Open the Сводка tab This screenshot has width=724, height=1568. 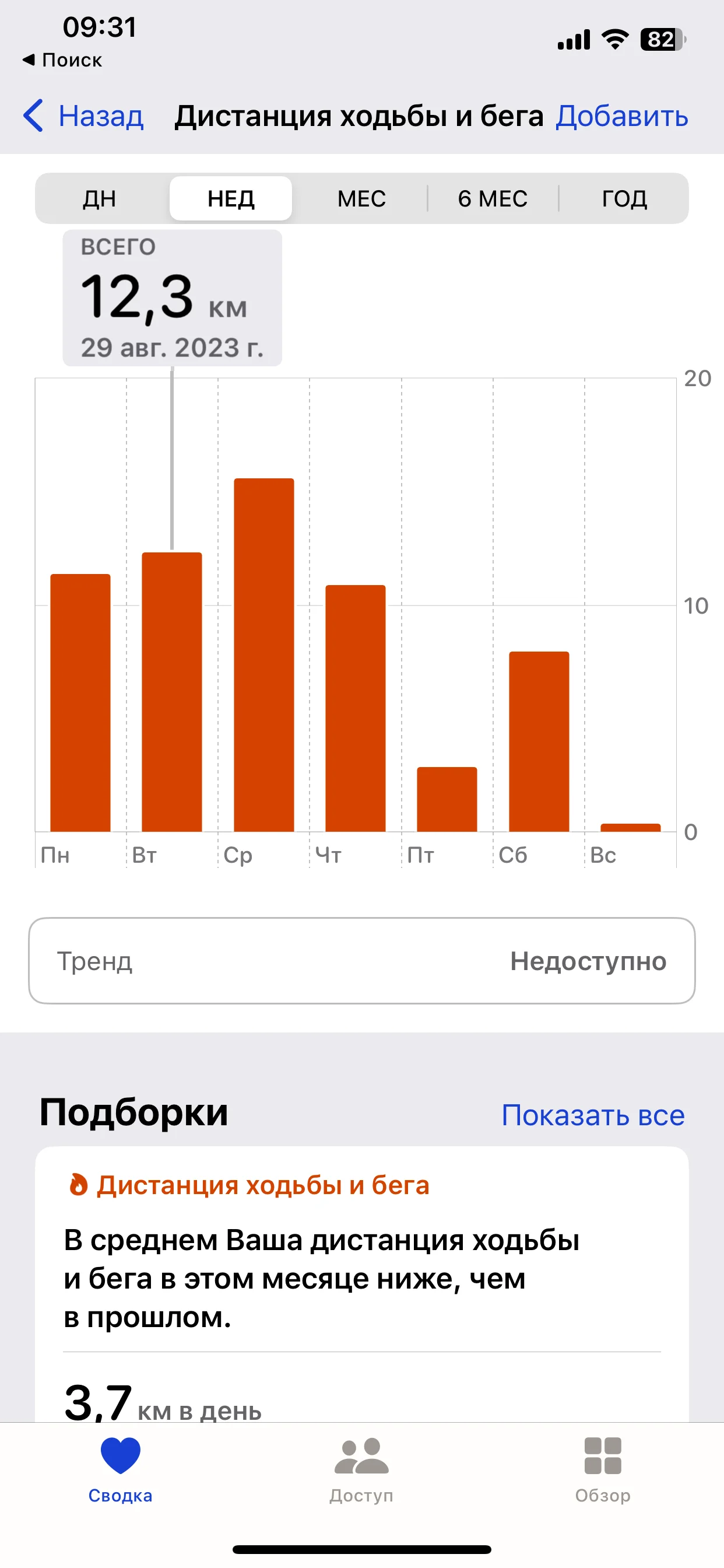pyautogui.click(x=121, y=1468)
